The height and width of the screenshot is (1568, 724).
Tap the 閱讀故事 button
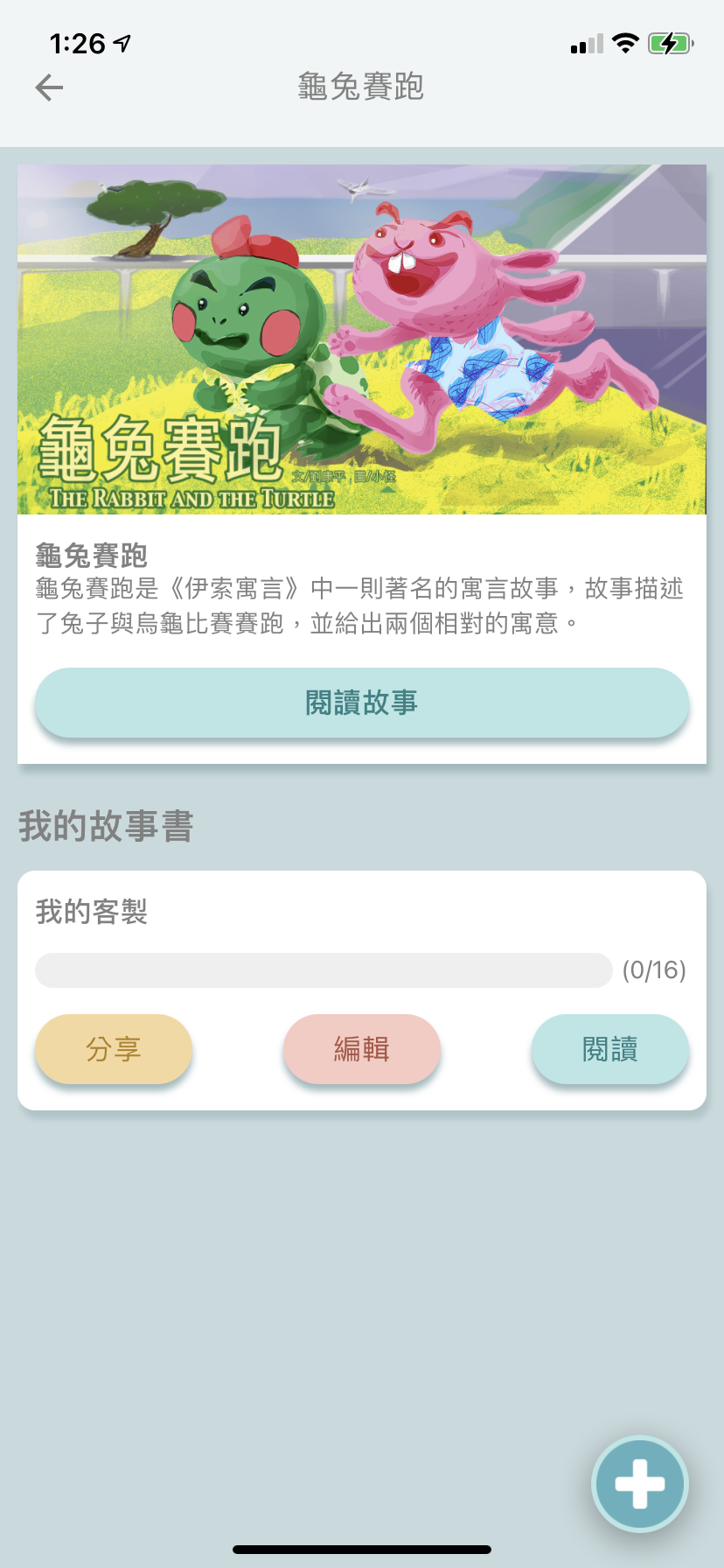coord(362,703)
